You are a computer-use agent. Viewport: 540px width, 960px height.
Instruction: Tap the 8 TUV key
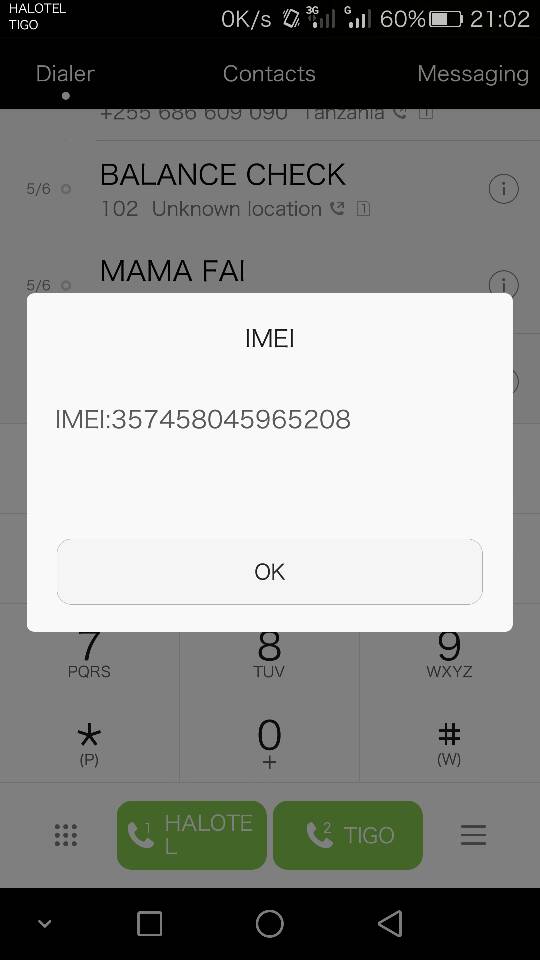coord(269,653)
